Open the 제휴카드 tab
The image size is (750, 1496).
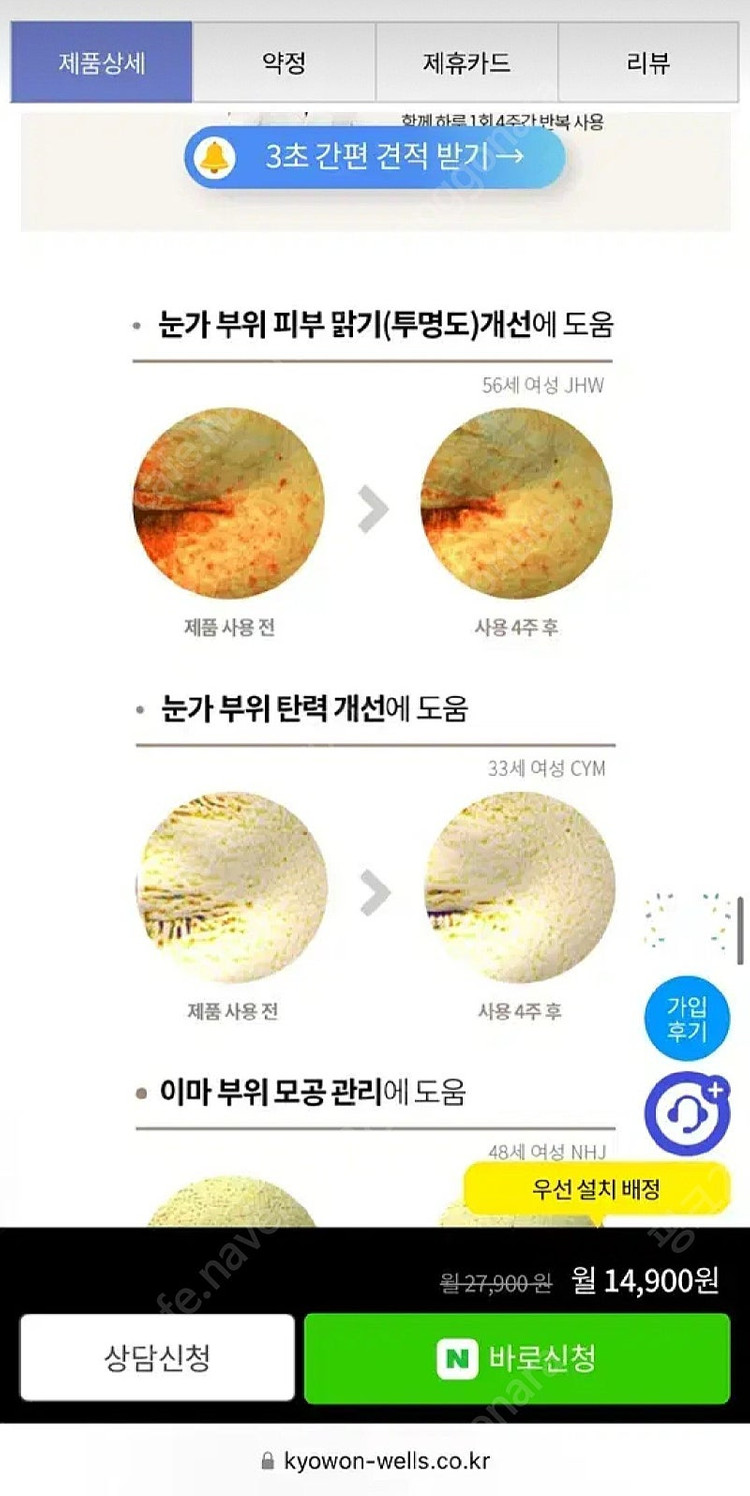(467, 62)
